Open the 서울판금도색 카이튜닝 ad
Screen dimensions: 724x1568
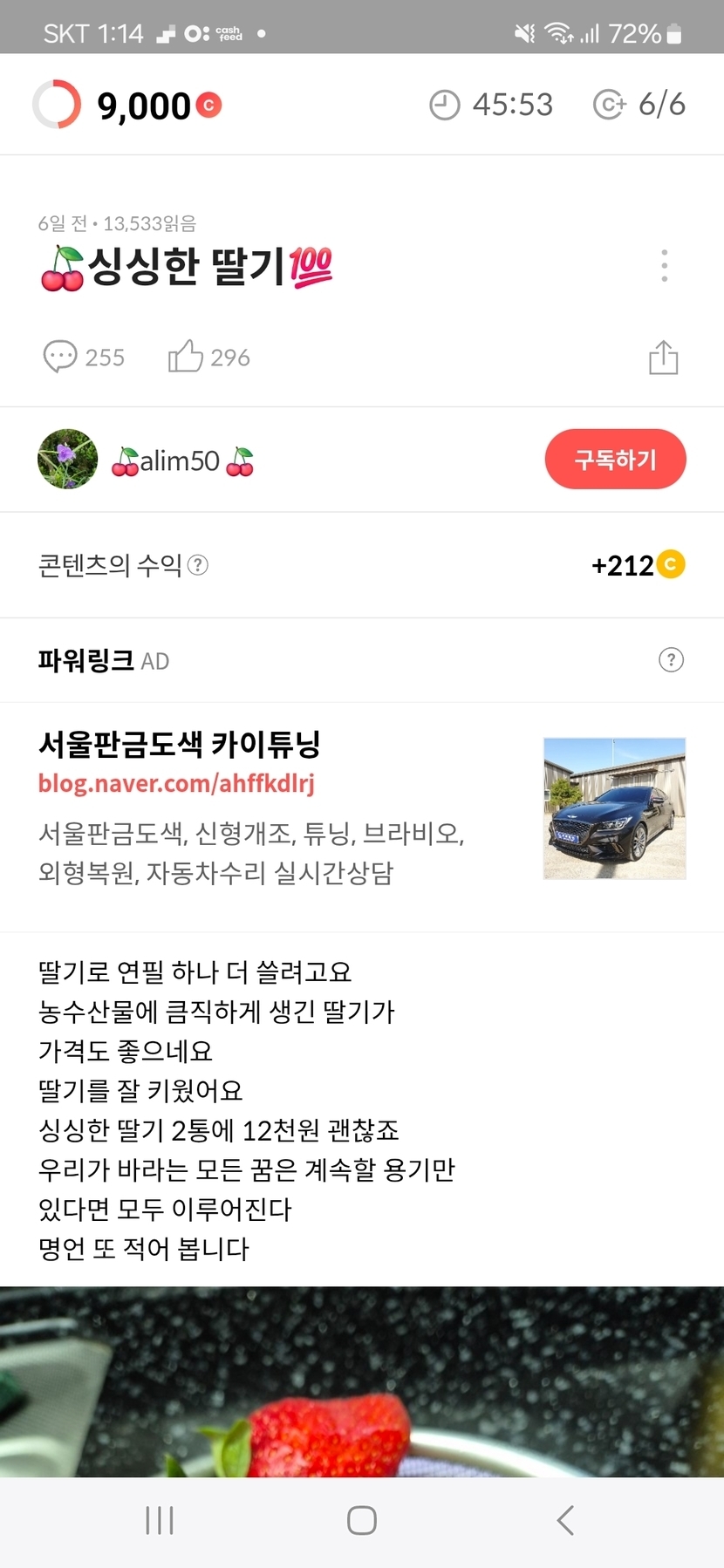click(180, 744)
